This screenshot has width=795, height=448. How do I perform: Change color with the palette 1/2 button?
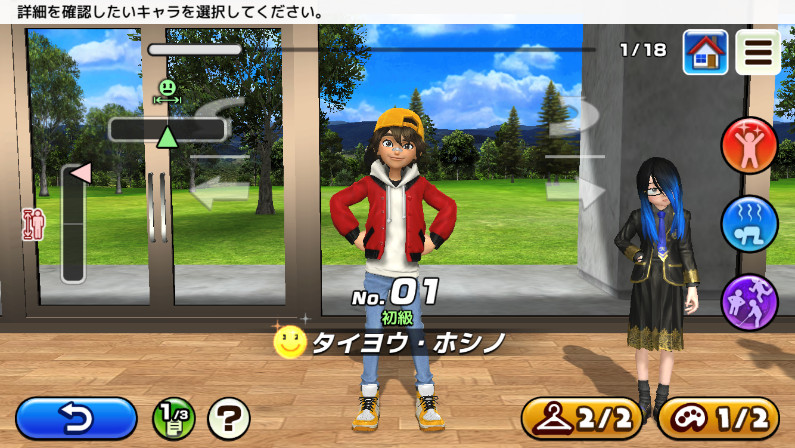point(718,419)
